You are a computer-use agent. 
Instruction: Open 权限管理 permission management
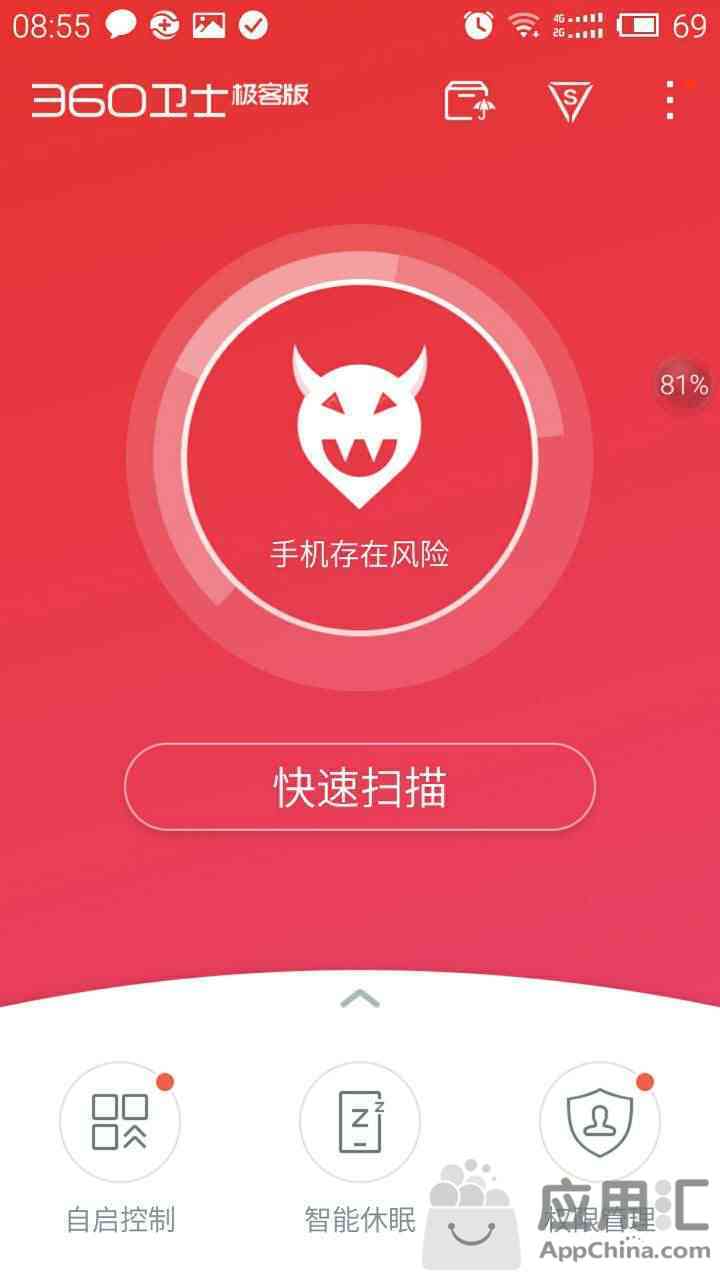pyautogui.click(x=599, y=1122)
